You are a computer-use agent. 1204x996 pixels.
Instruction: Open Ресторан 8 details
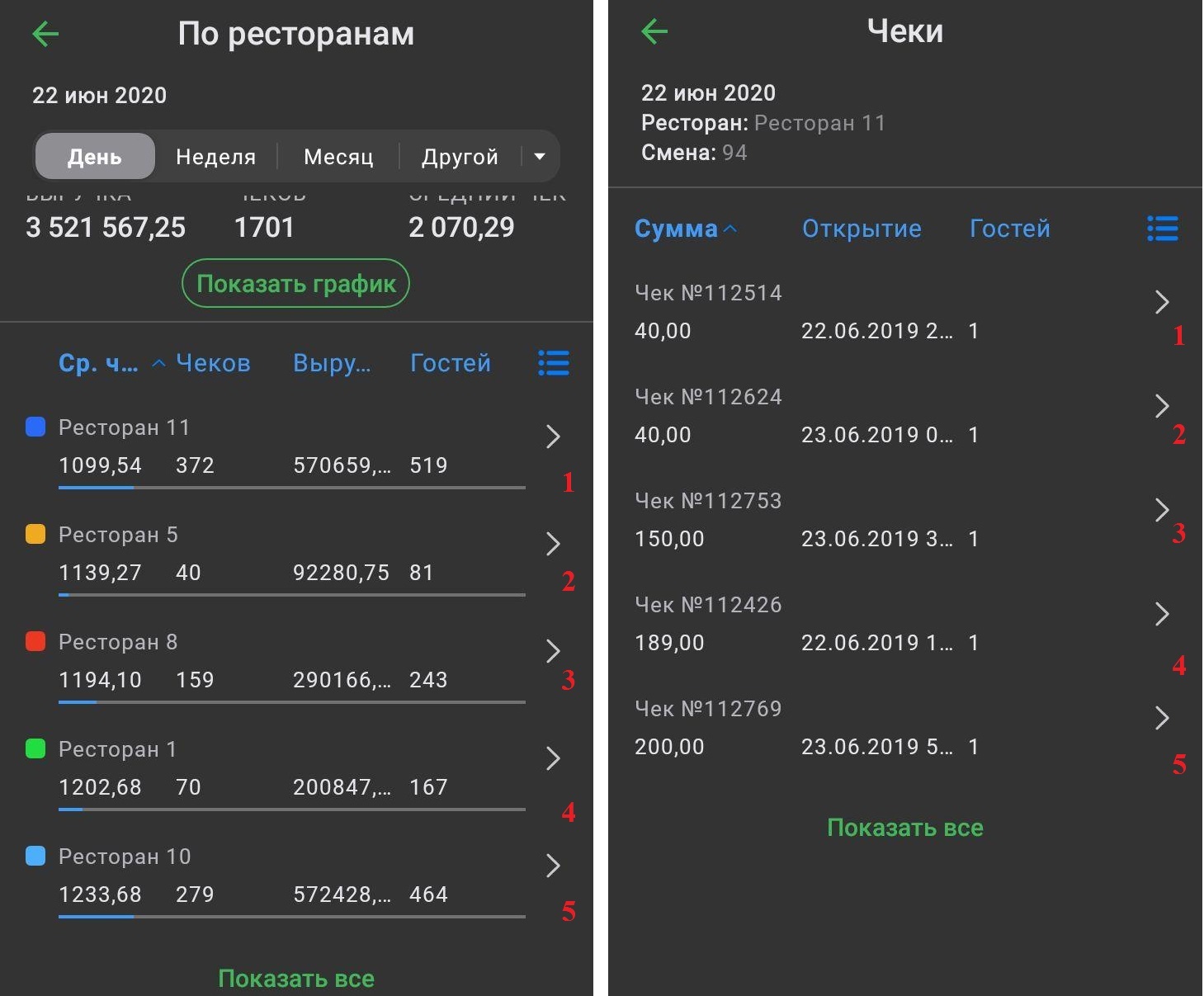click(x=552, y=651)
